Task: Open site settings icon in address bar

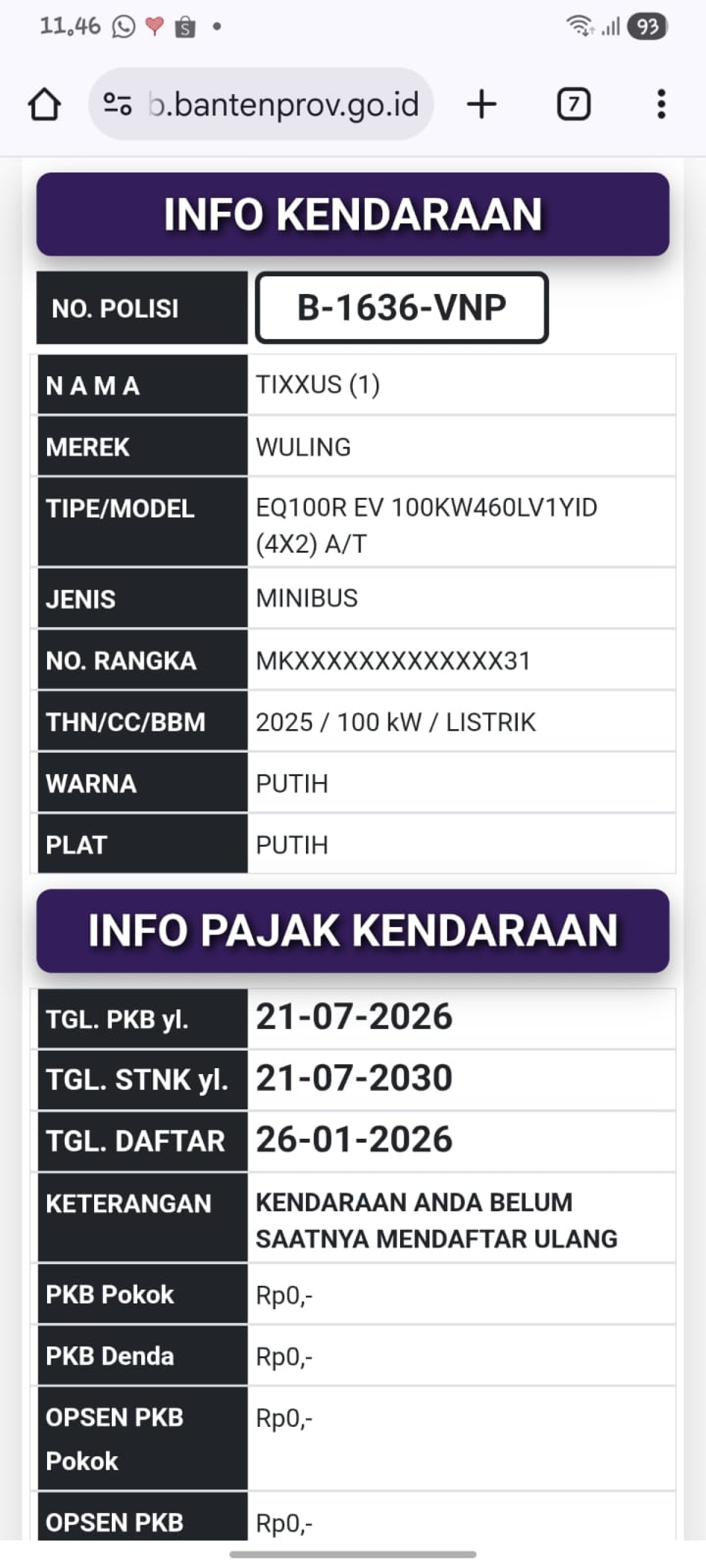Action: (117, 104)
